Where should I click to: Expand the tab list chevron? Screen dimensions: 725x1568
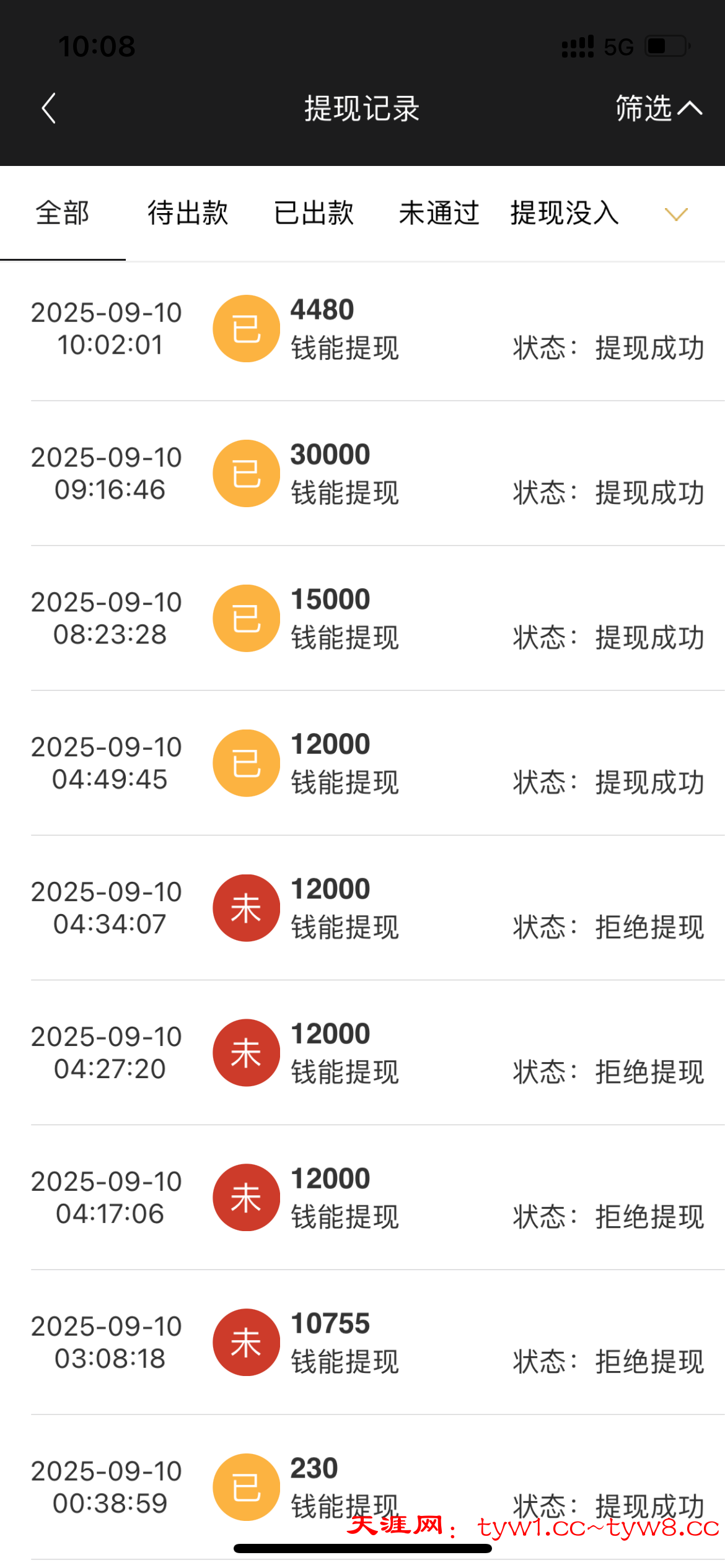pos(676,215)
